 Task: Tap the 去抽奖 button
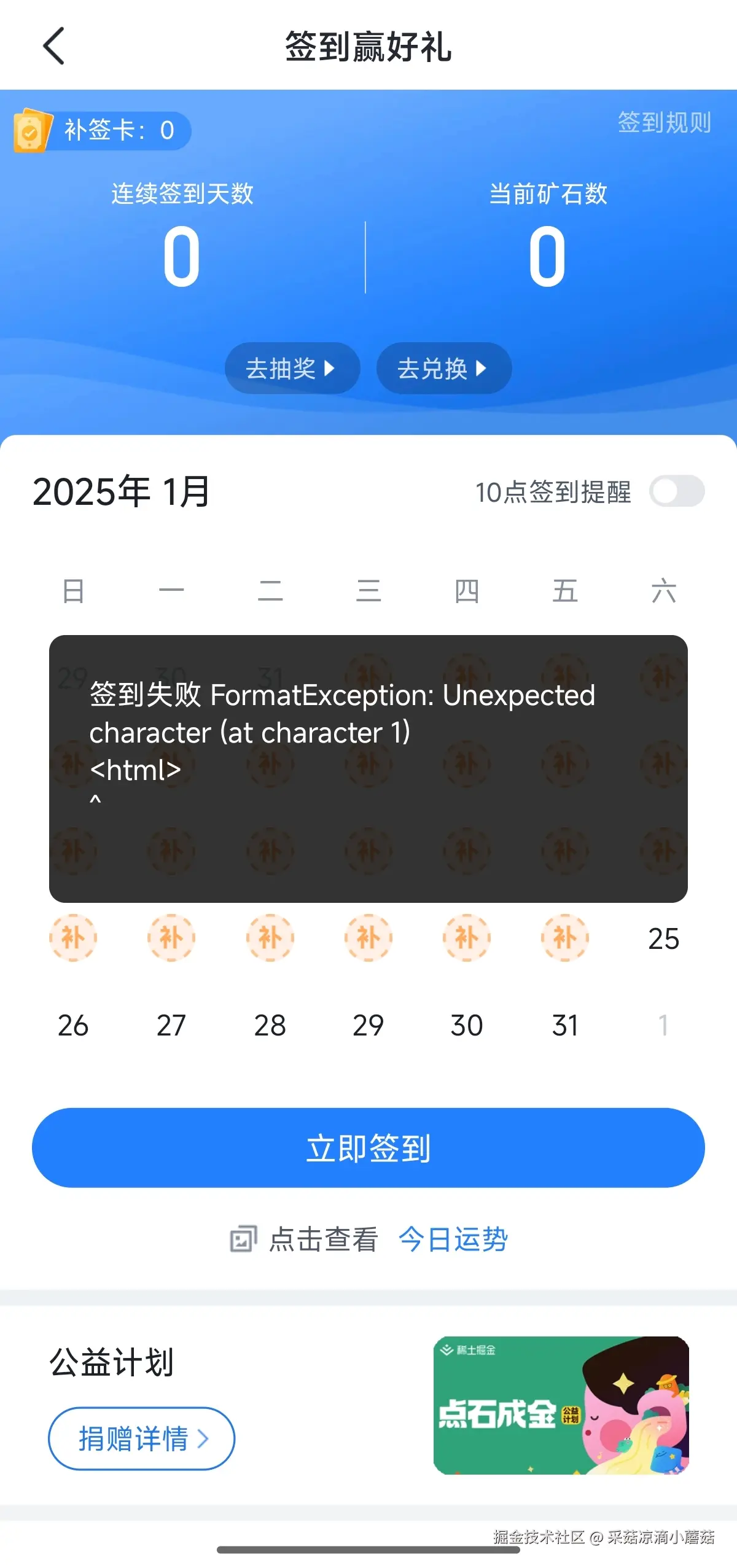click(x=291, y=369)
